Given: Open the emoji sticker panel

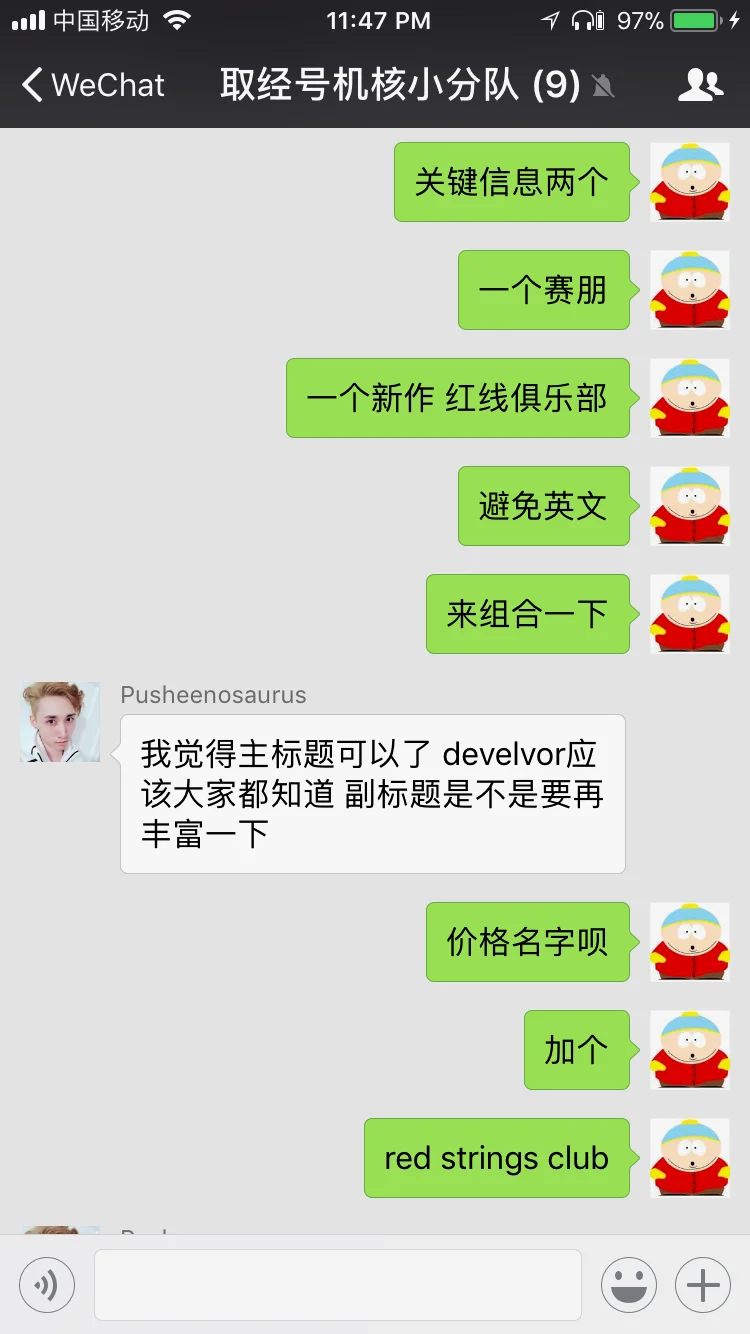Looking at the screenshot, I should click(629, 1284).
